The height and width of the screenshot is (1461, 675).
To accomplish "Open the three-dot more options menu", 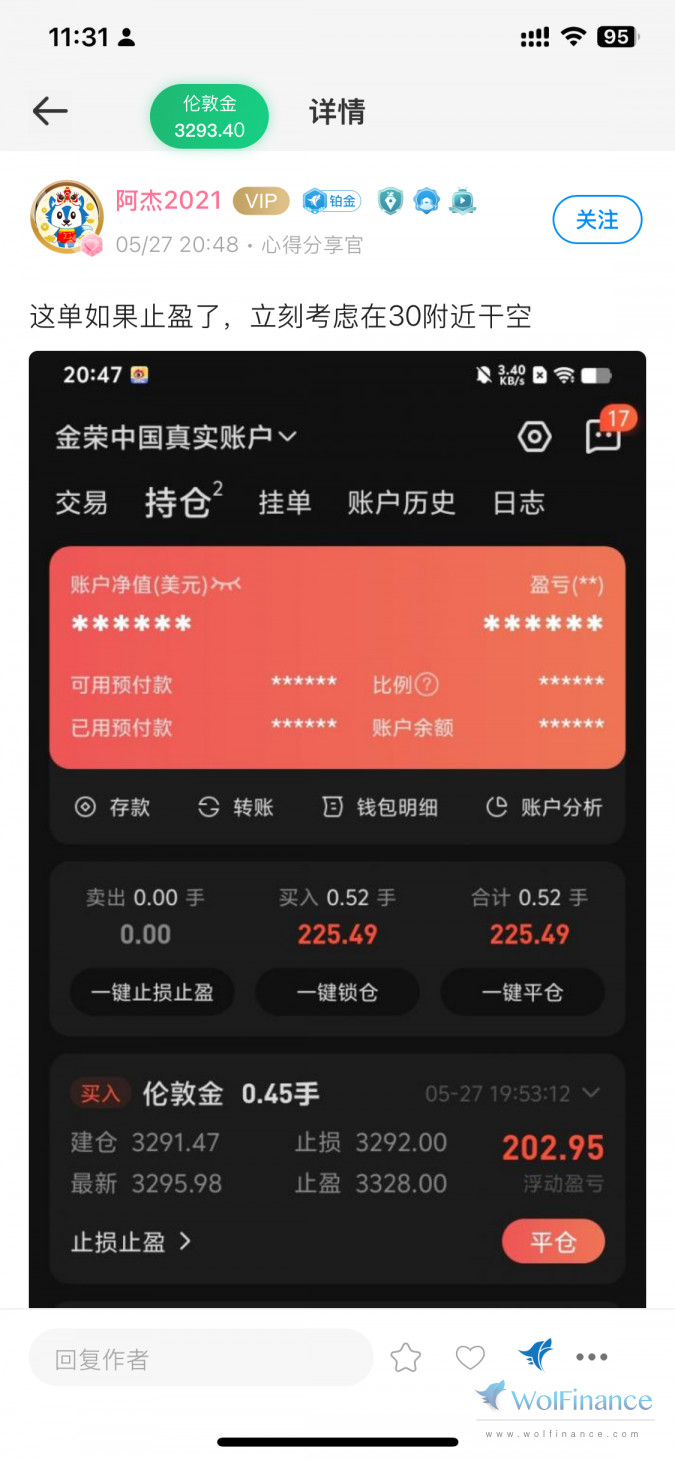I will [x=592, y=1357].
